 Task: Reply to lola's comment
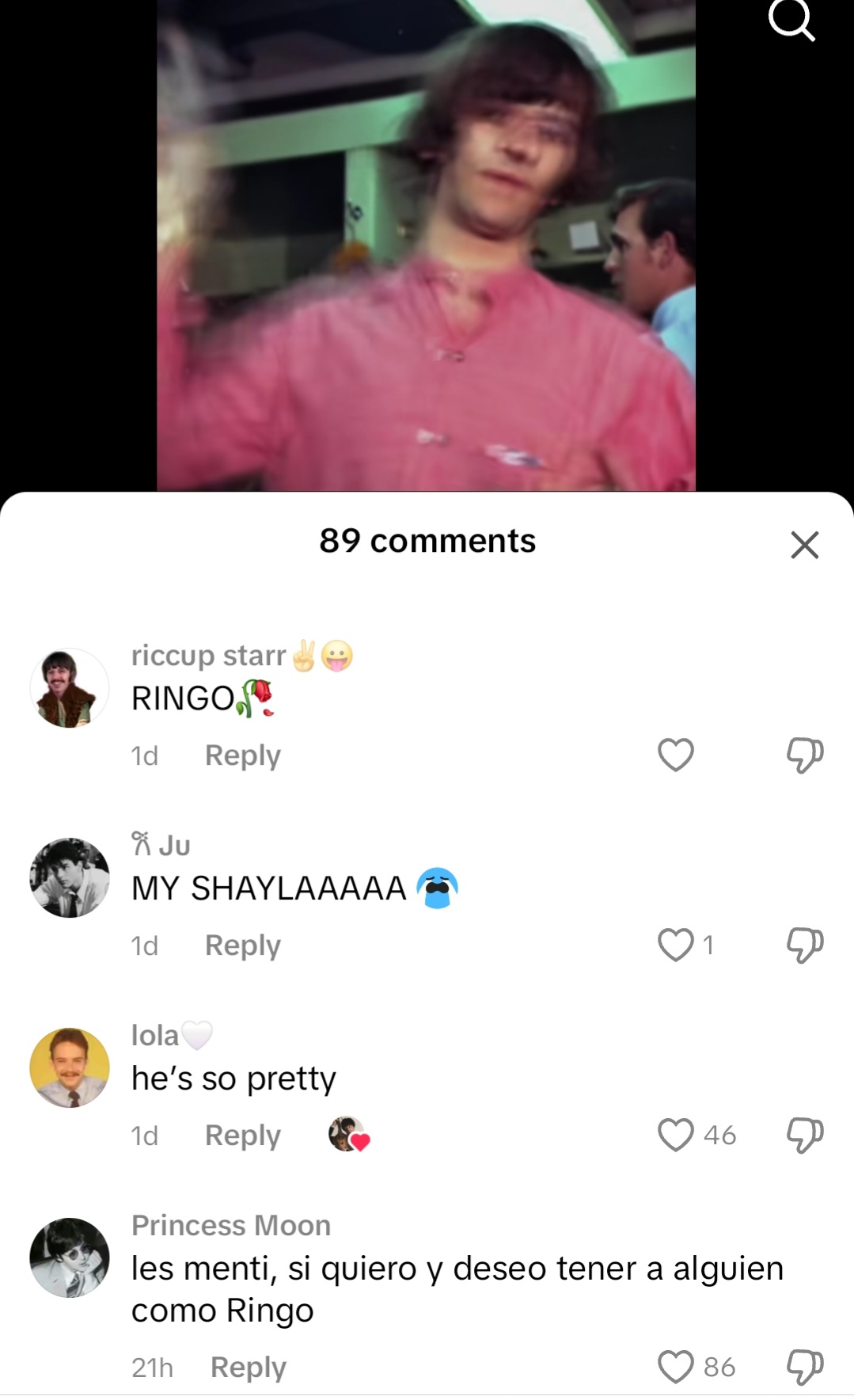pos(242,1135)
